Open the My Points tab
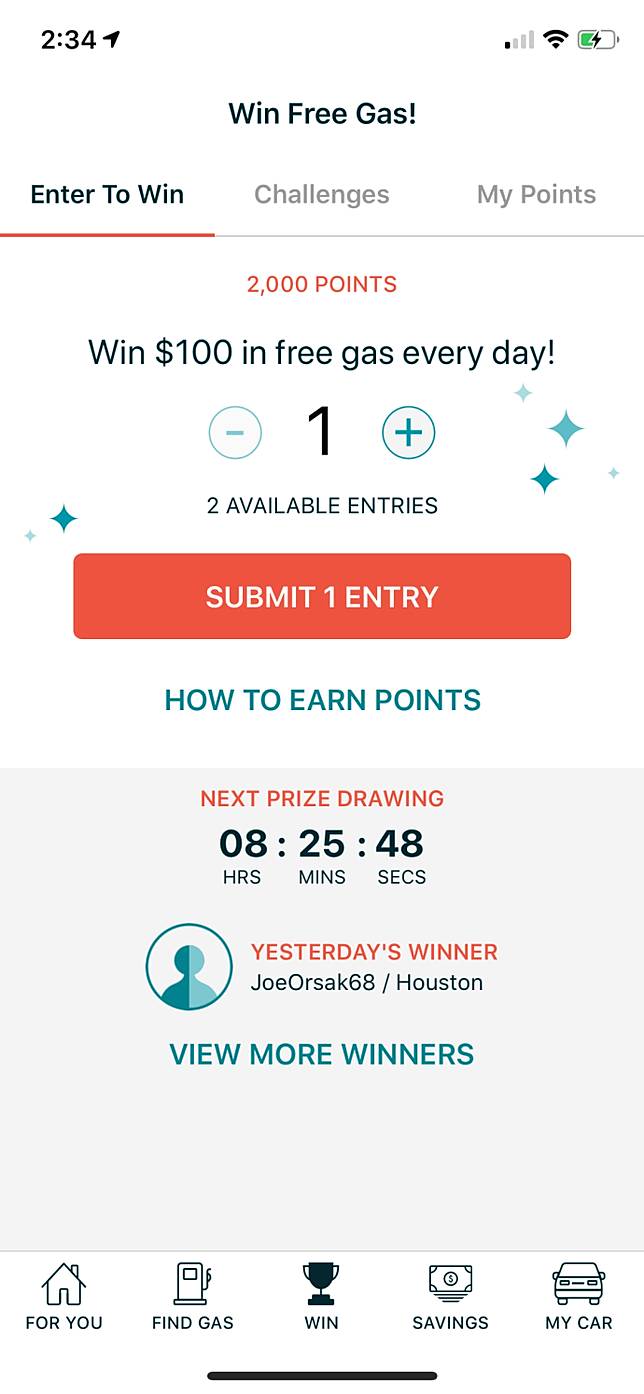The width and height of the screenshot is (644, 1394). click(536, 194)
